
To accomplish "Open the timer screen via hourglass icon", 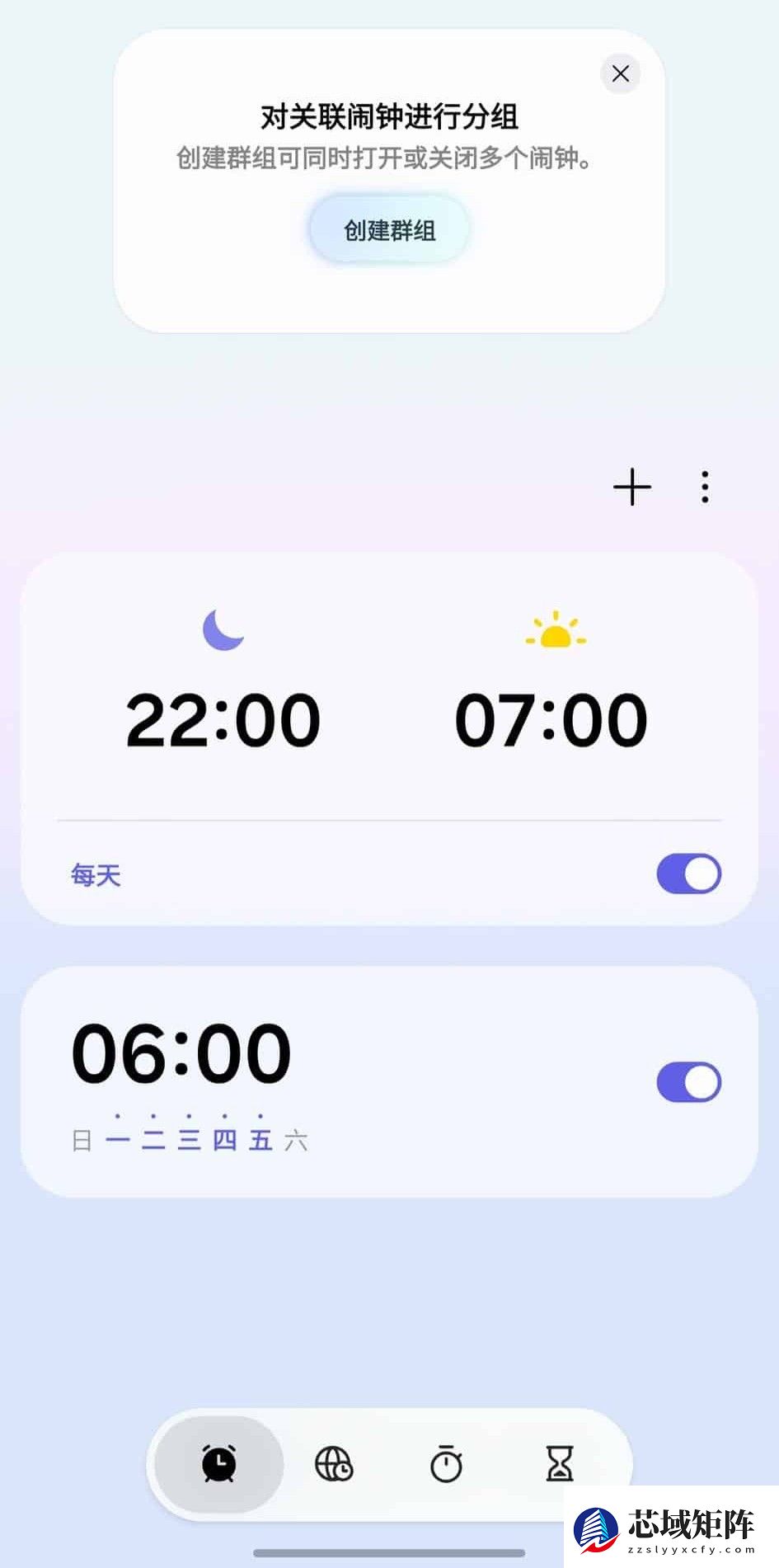I will pyautogui.click(x=561, y=1465).
